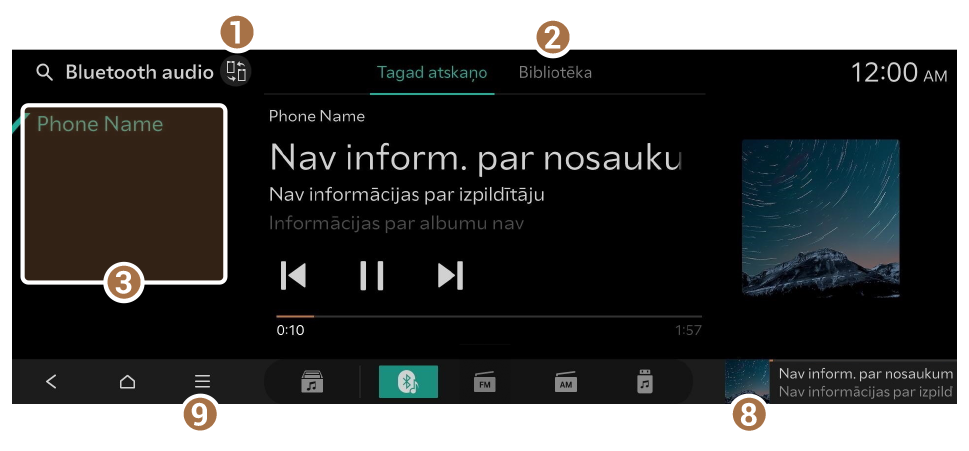Switch to the USB music source
Viewport: 969px width, 451px height.
(x=645, y=382)
